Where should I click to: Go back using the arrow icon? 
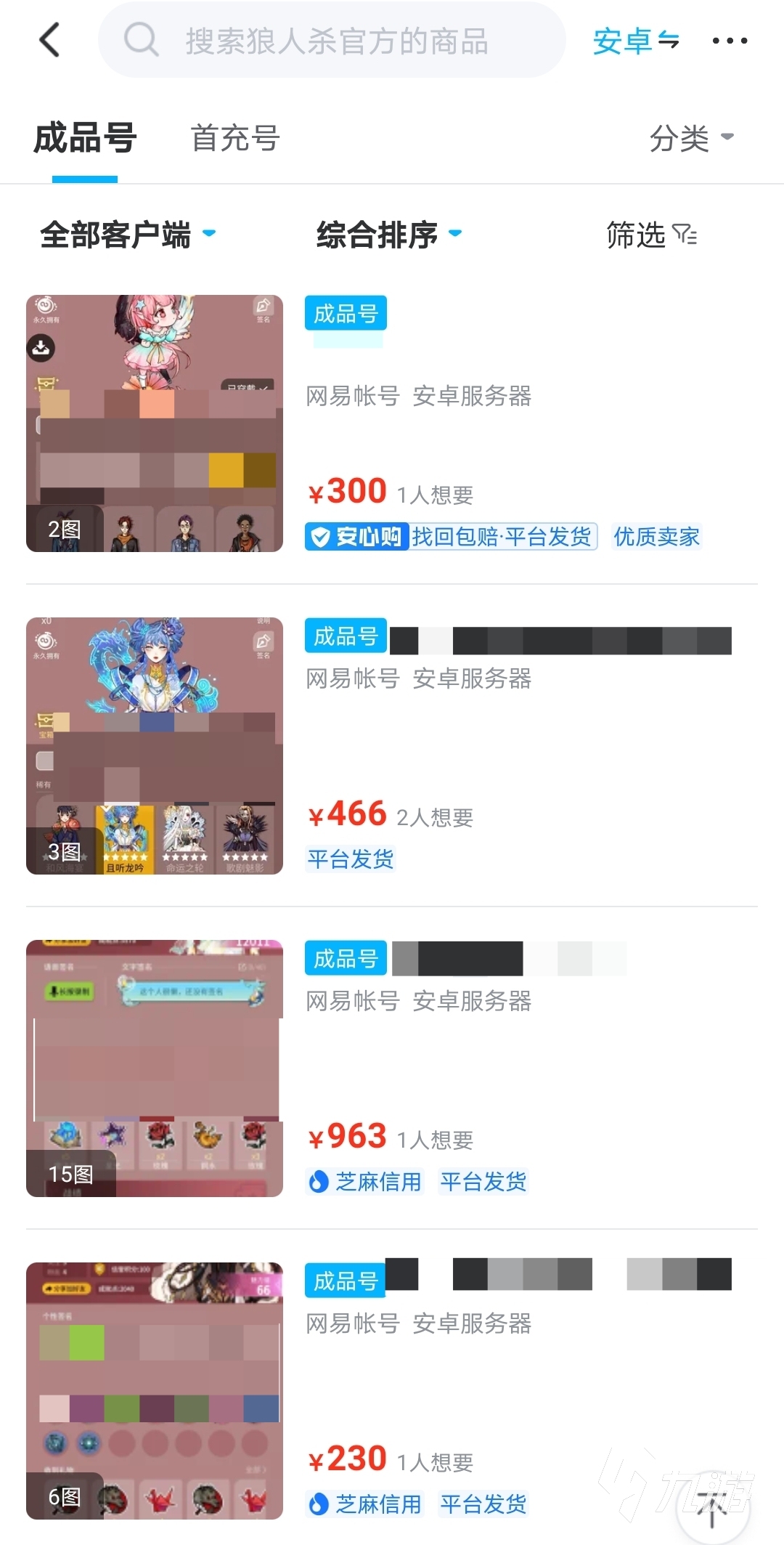[49, 40]
